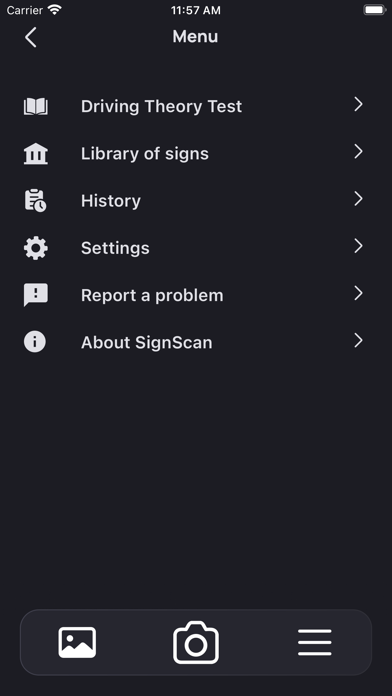Tap the hamburger menu icon in bottom bar
This screenshot has height=696, width=392.
click(315, 642)
